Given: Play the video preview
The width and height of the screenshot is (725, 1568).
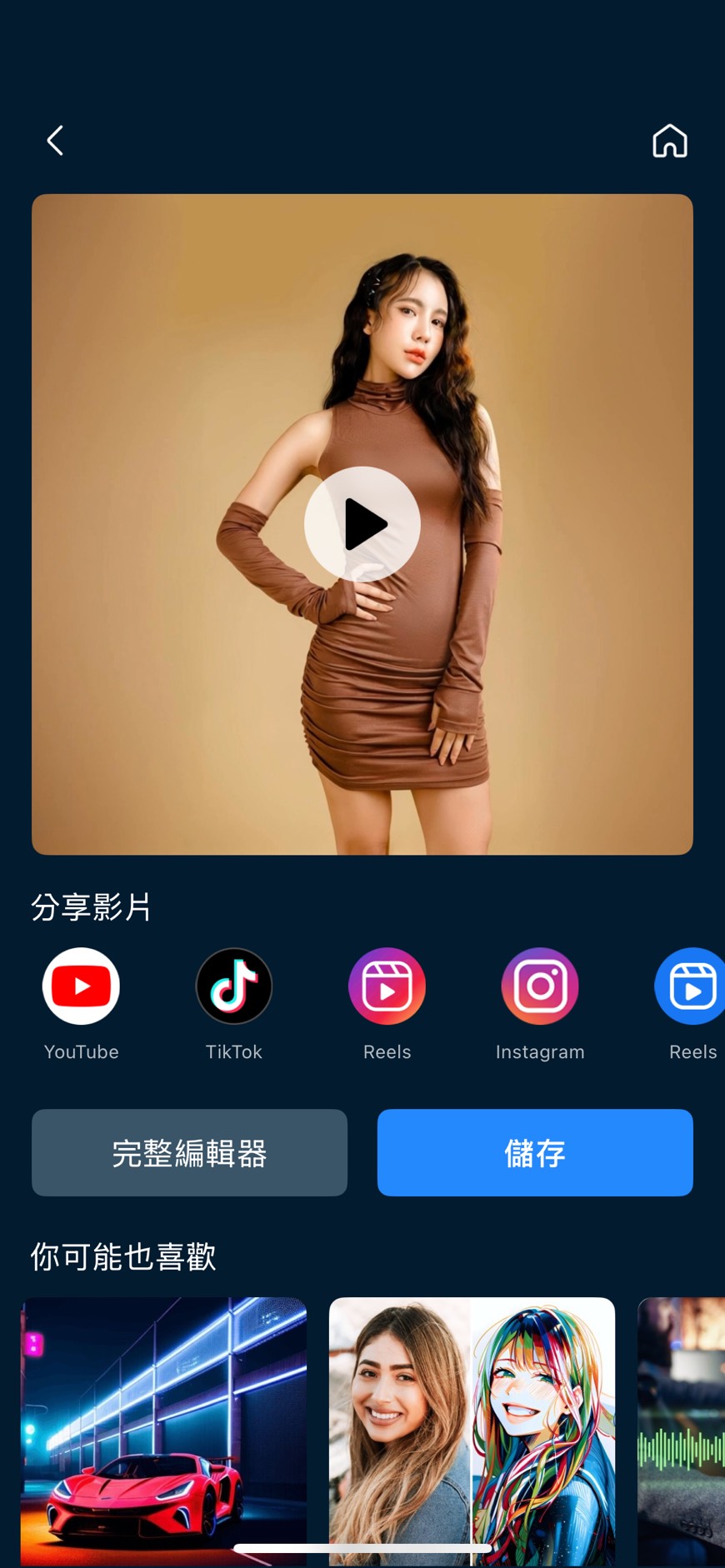Looking at the screenshot, I should coord(362,523).
